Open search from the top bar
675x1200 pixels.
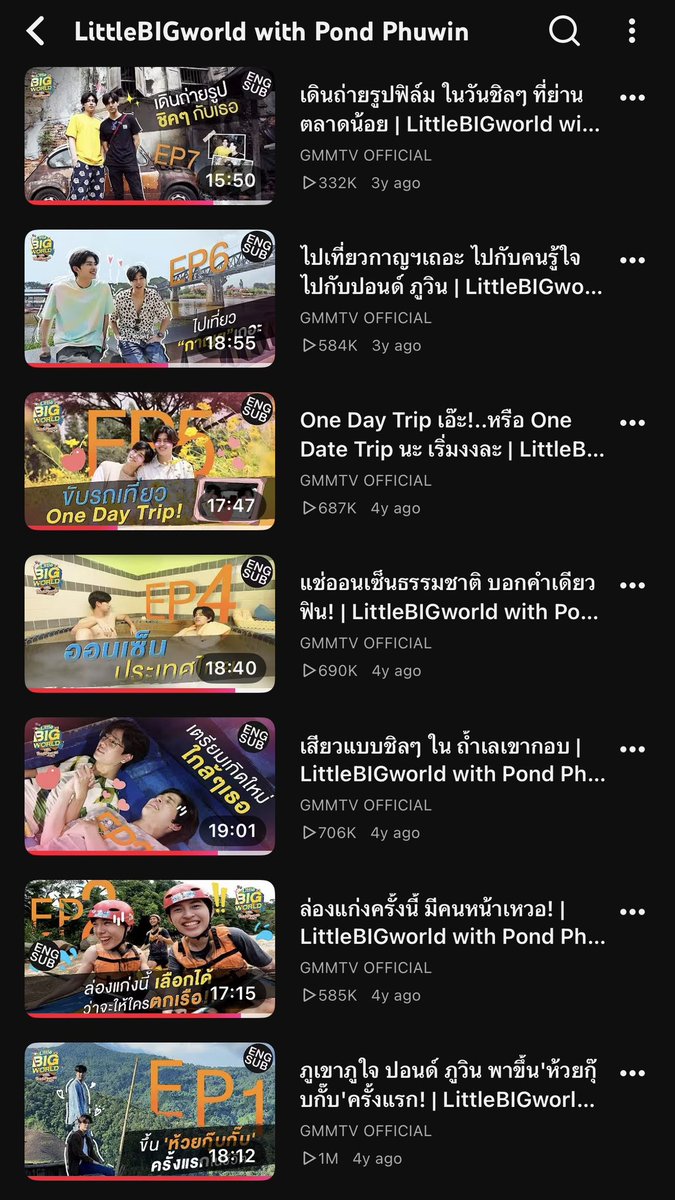[565, 31]
